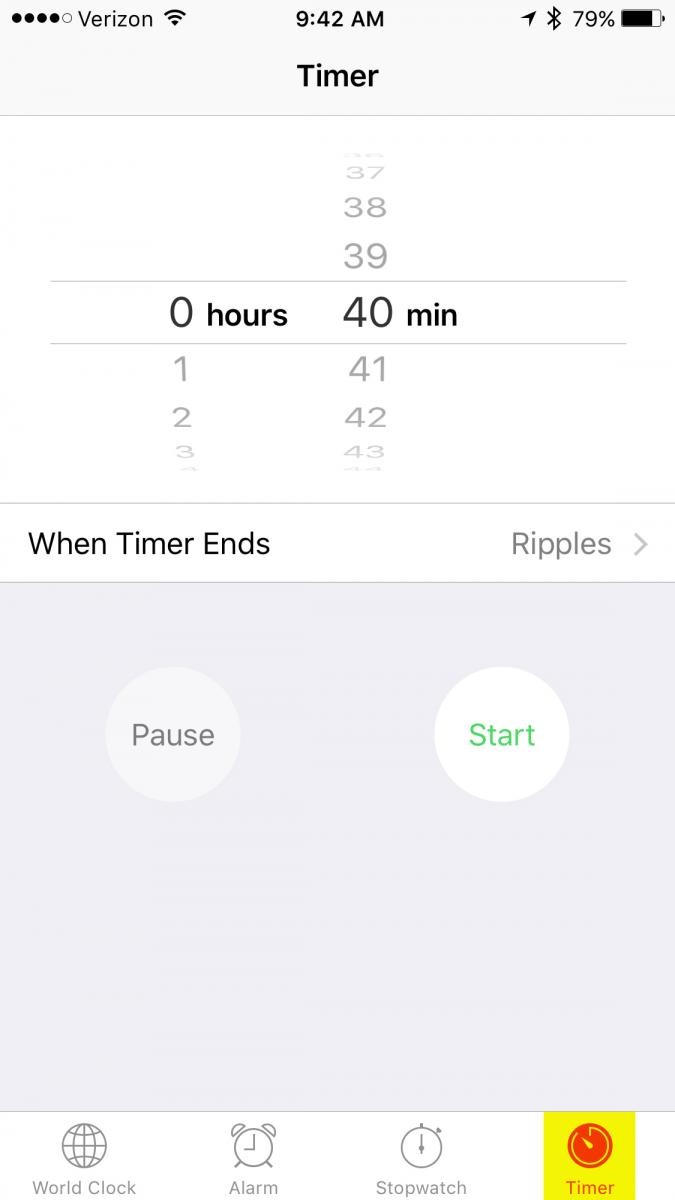This screenshot has height=1200, width=675.
Task: Switch to the Alarm tab
Action: [253, 1158]
